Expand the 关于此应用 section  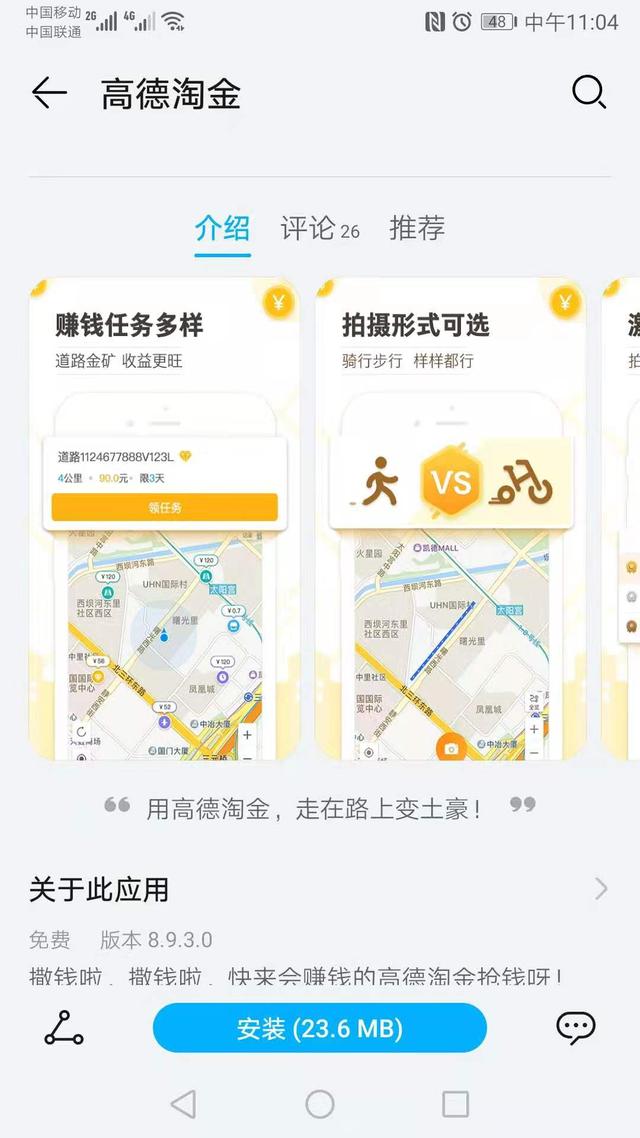(x=319, y=889)
